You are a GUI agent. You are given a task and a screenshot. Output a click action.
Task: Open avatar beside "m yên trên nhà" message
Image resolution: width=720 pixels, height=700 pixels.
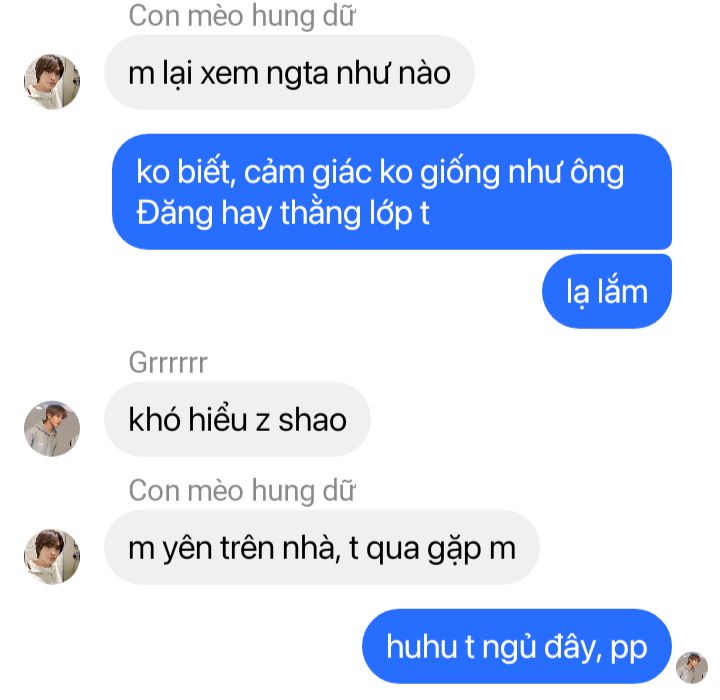coord(52,556)
